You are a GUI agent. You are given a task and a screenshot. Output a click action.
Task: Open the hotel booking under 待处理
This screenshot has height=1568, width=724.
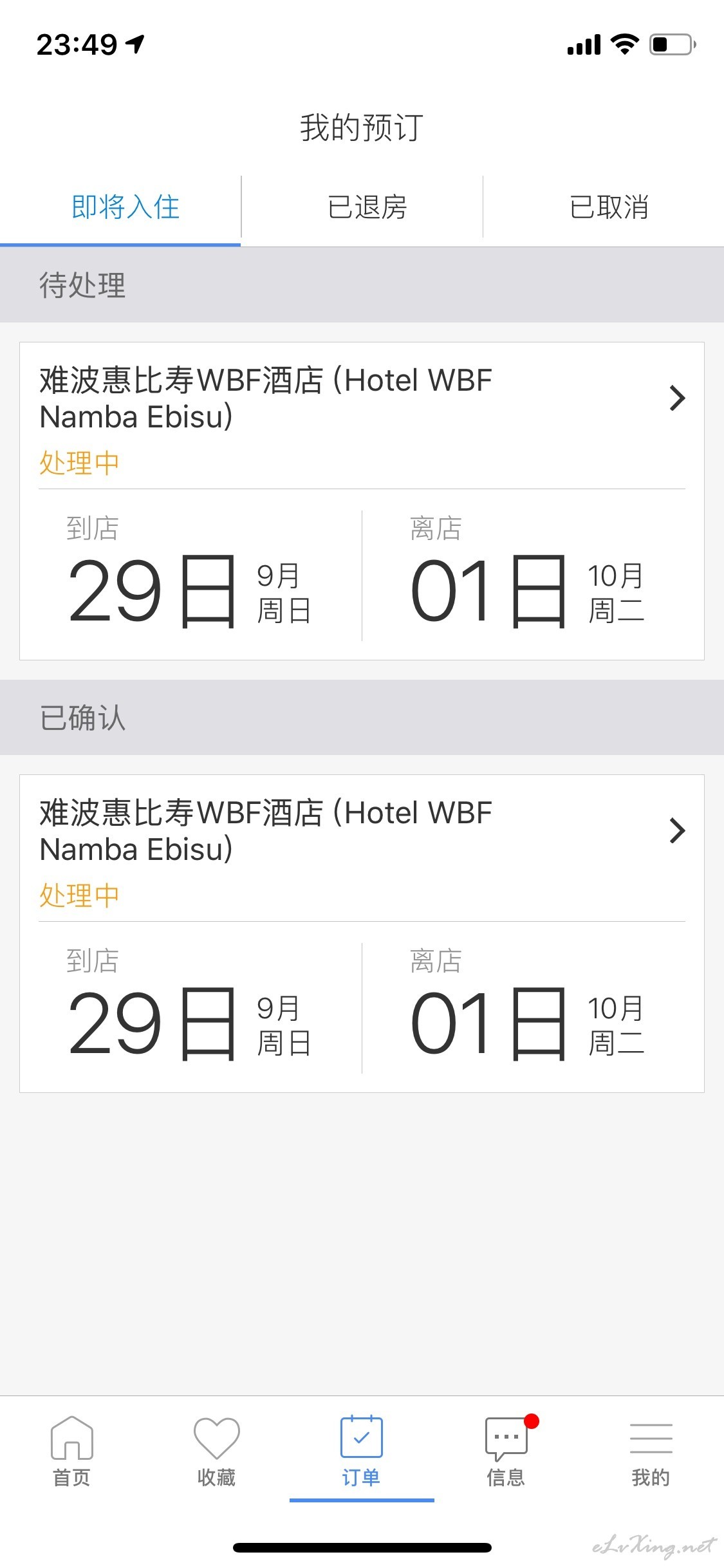coord(362,501)
